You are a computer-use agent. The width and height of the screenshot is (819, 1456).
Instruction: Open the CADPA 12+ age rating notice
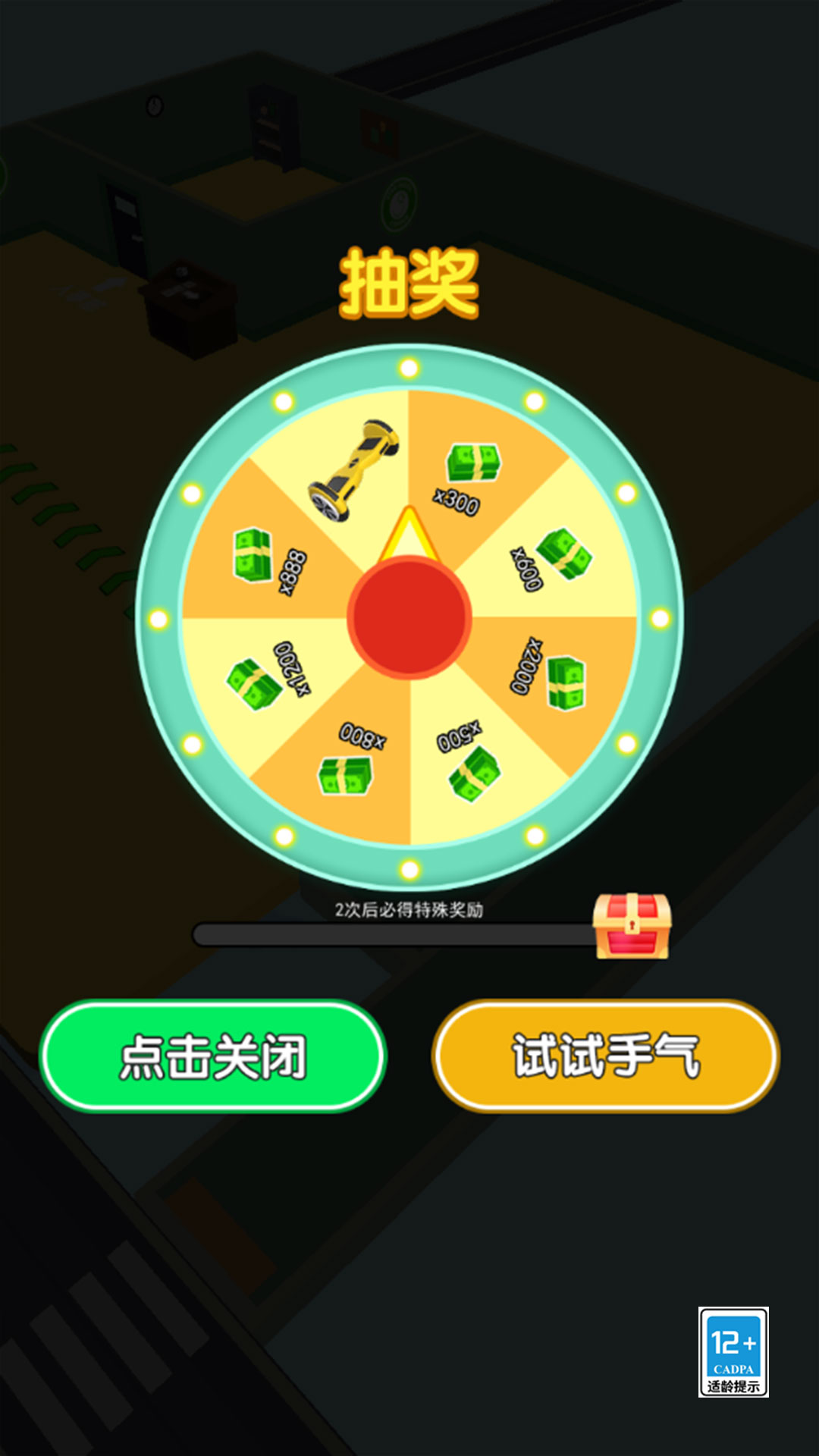[x=733, y=1351]
